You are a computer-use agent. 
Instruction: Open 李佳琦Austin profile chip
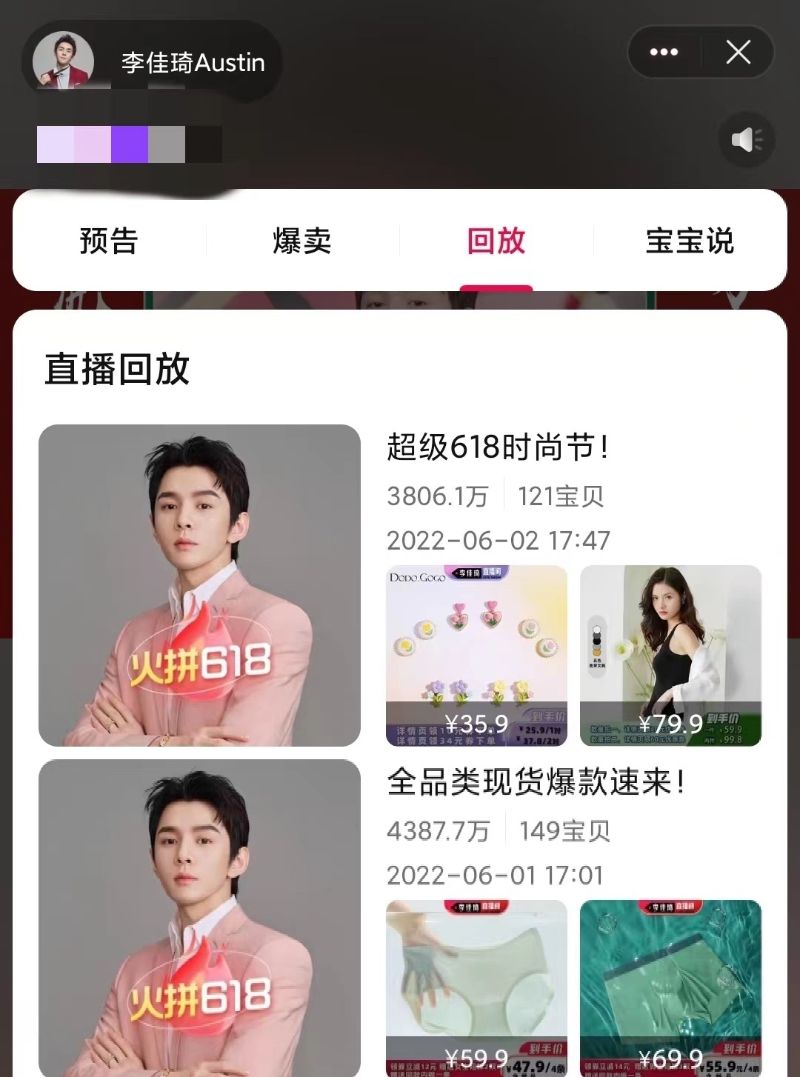click(x=152, y=63)
